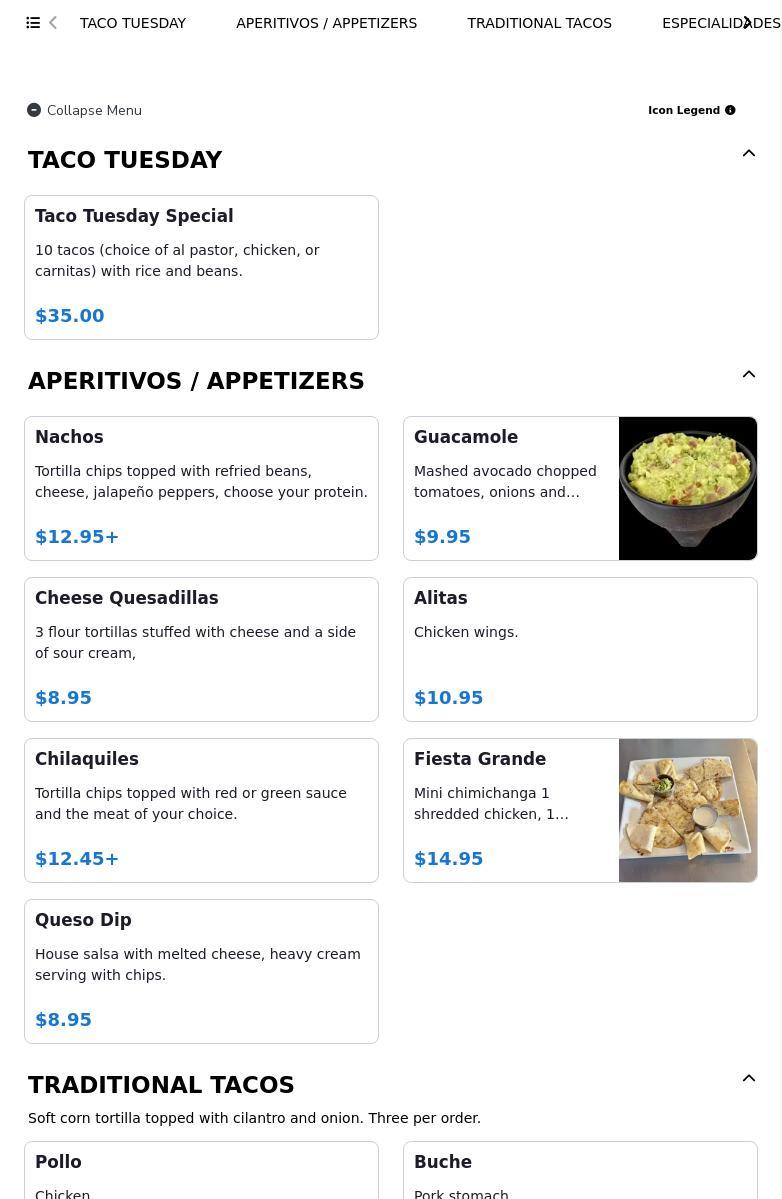Collapse the Aperitivos / Appetizers section
782x1199 pixels.
pos(748,375)
